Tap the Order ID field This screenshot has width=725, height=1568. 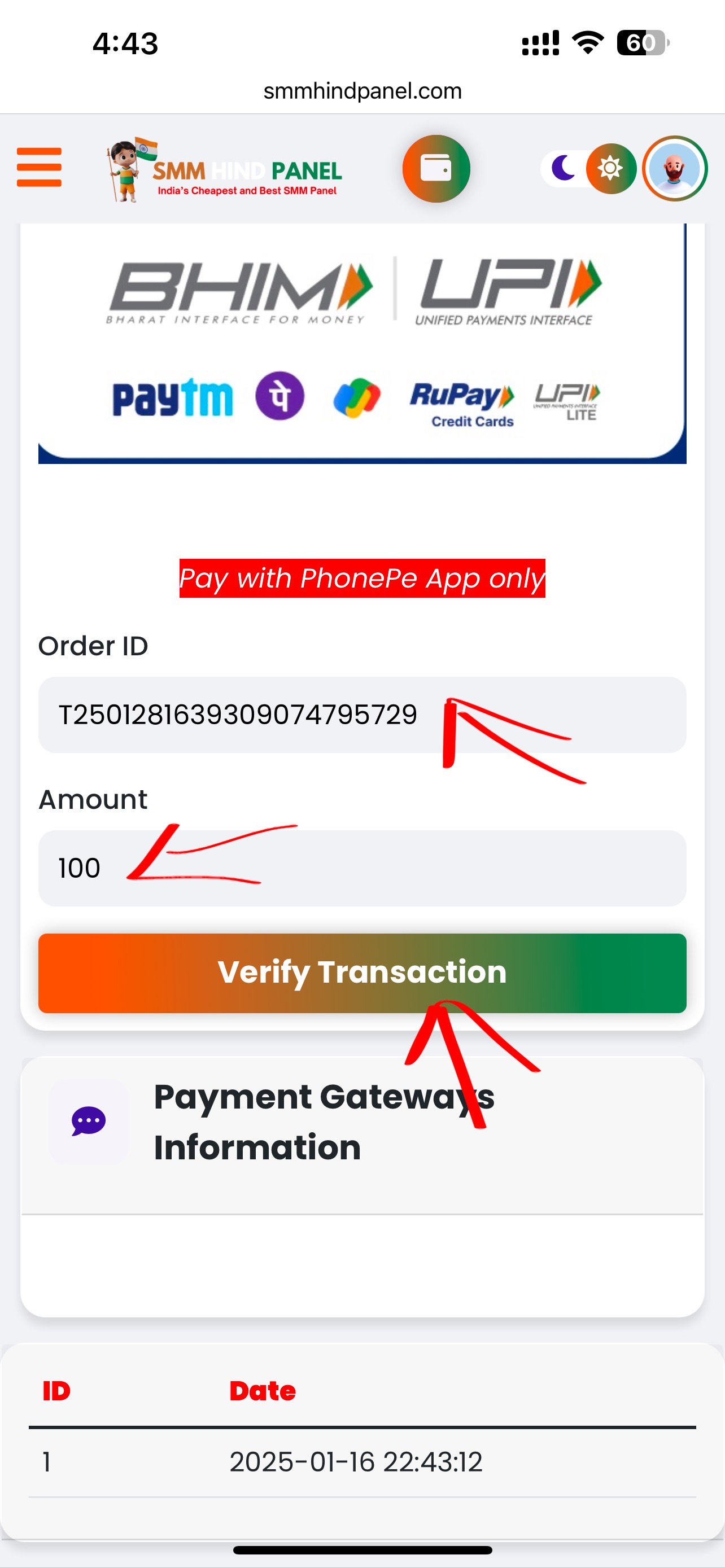[362, 715]
